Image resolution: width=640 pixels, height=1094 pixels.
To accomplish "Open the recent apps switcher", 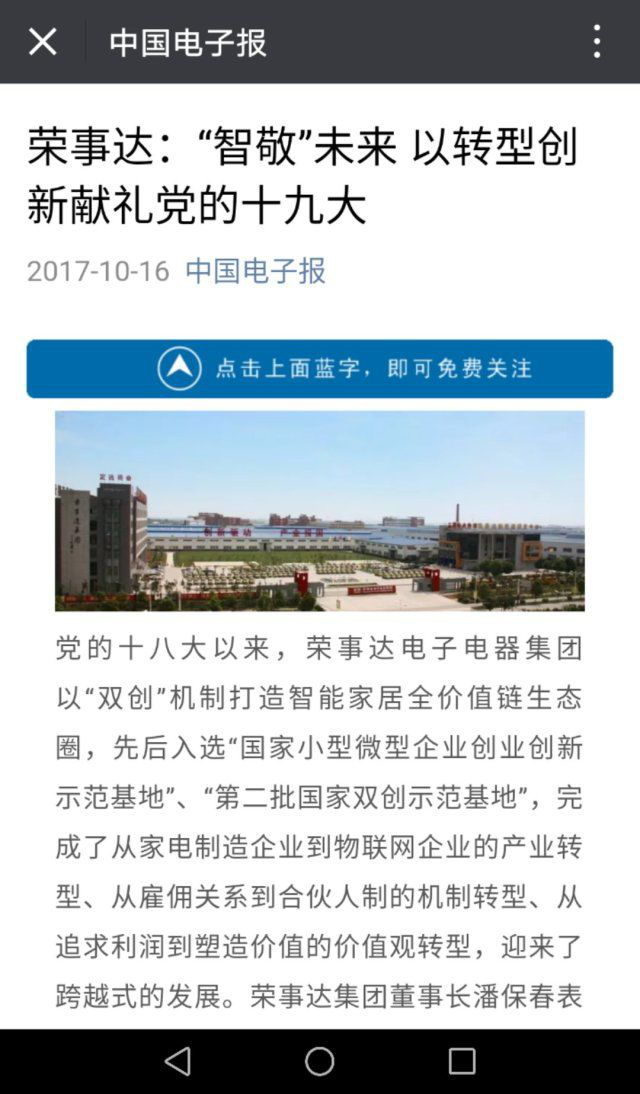I will [x=462, y=1061].
